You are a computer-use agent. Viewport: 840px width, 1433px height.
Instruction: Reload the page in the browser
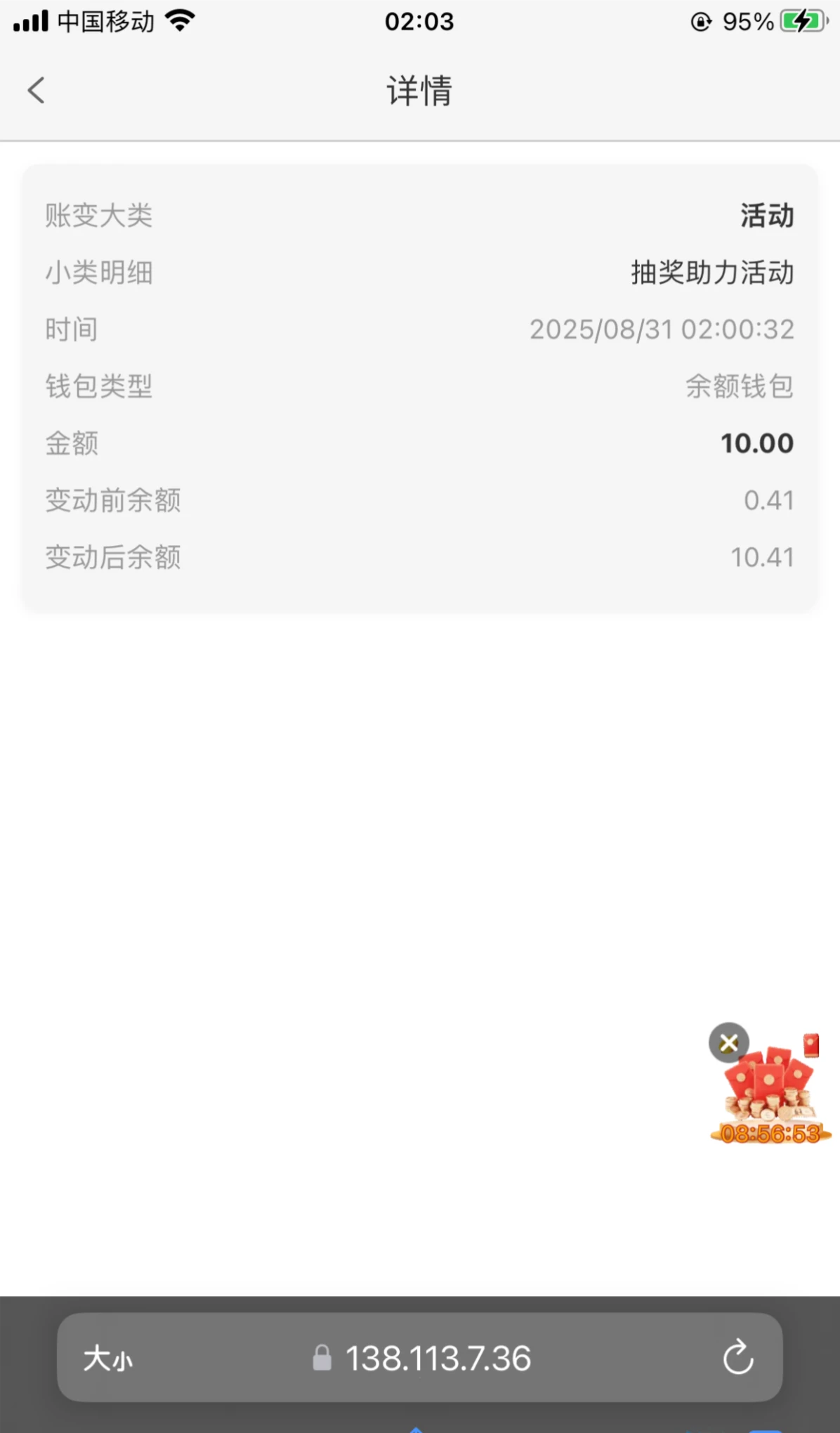click(738, 1358)
